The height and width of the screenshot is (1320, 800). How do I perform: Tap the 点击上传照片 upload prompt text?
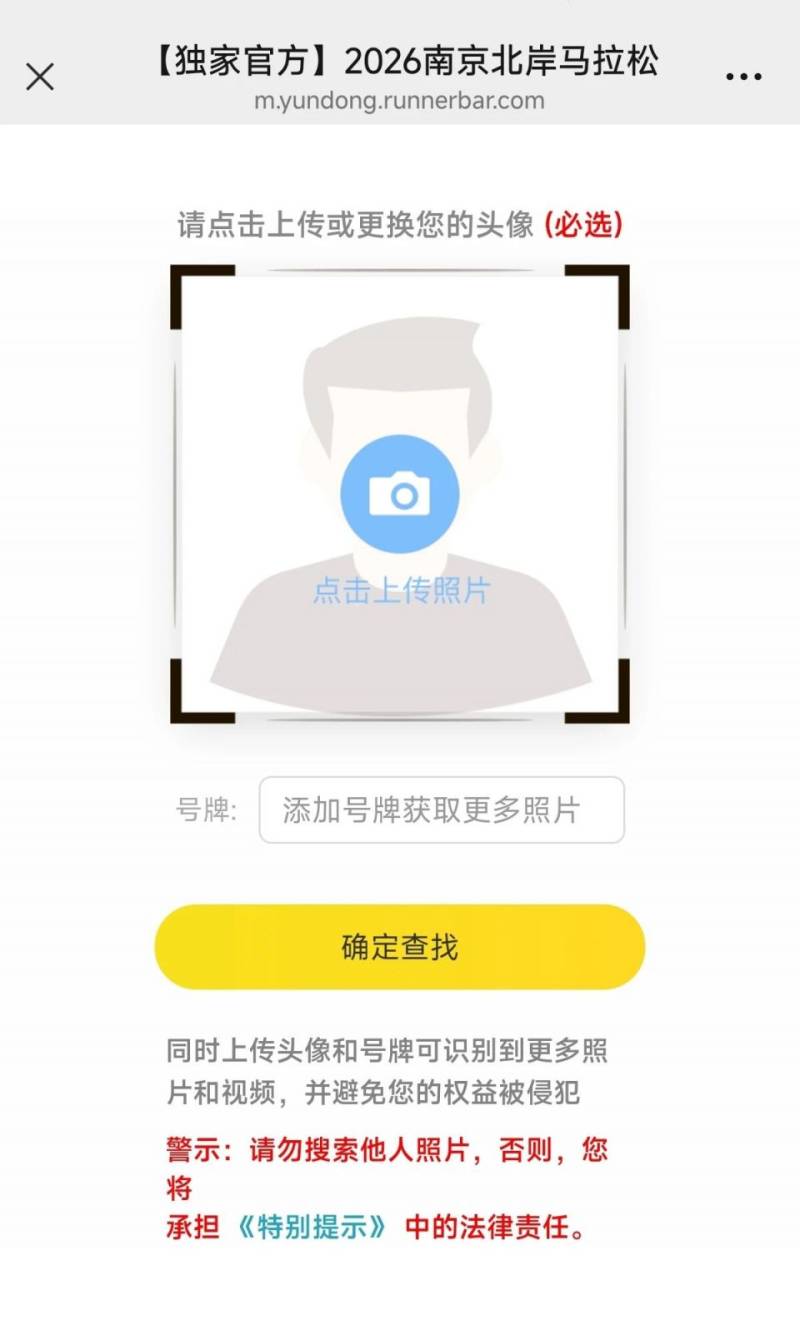pyautogui.click(x=400, y=590)
